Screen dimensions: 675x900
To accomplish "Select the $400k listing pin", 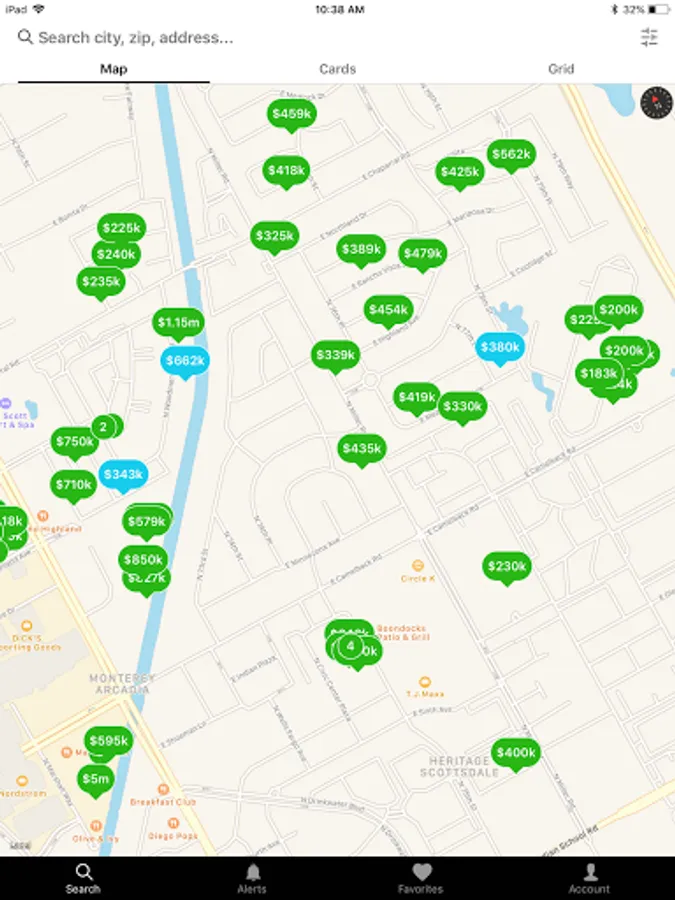I will (x=516, y=754).
